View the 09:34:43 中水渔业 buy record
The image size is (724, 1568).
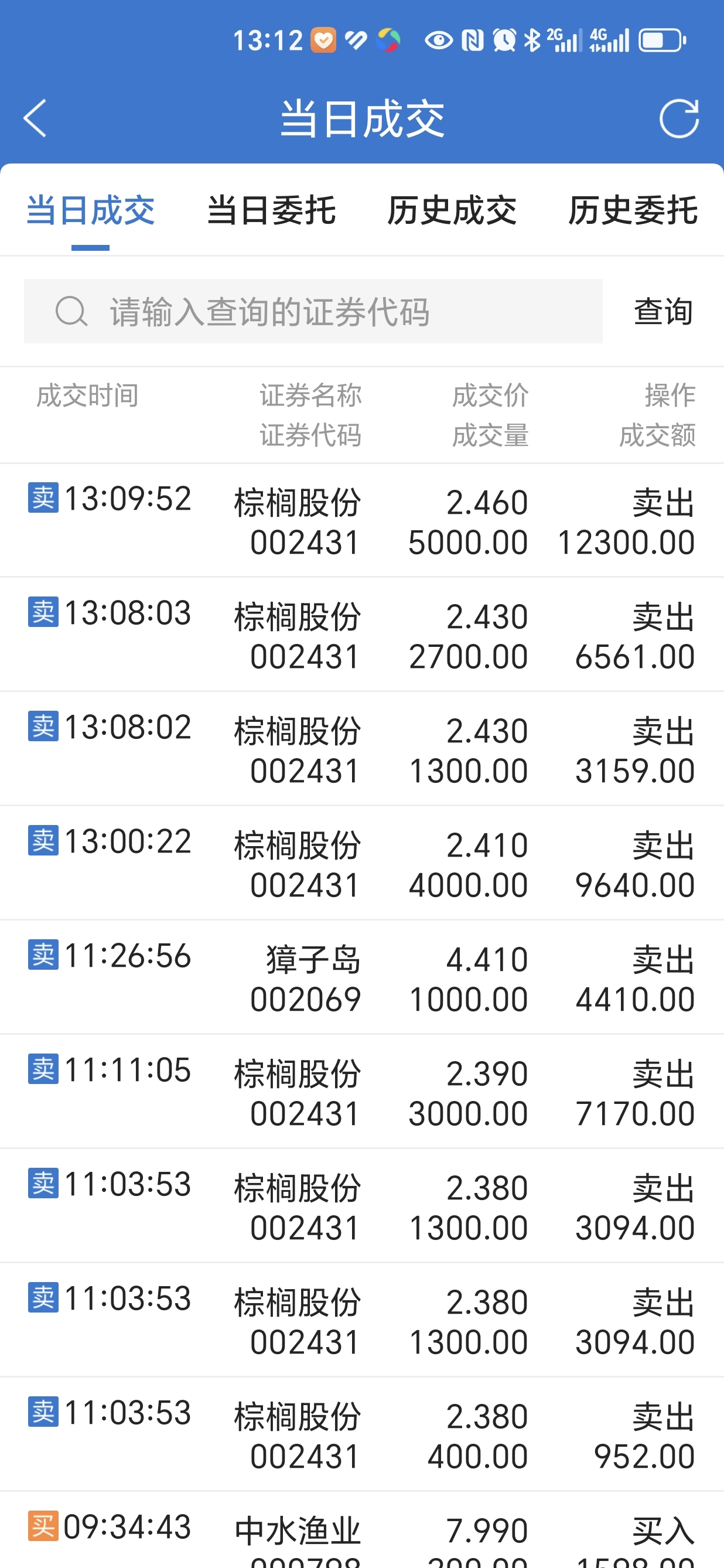(x=362, y=1530)
